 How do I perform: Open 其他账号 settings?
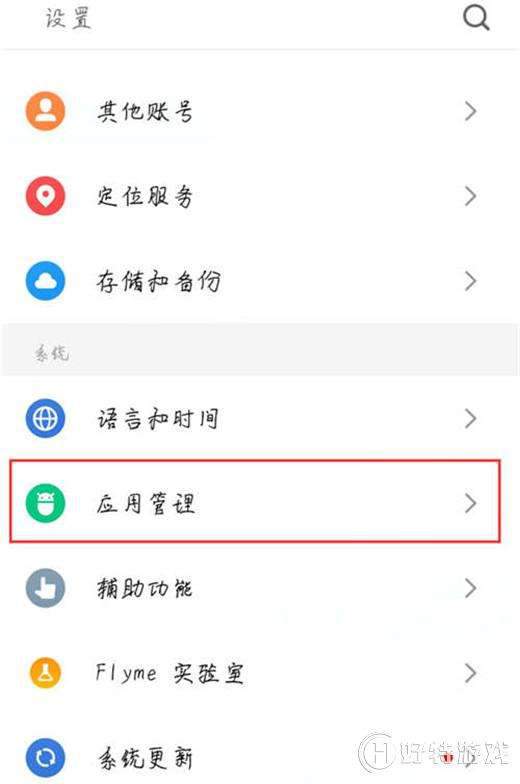[260, 111]
